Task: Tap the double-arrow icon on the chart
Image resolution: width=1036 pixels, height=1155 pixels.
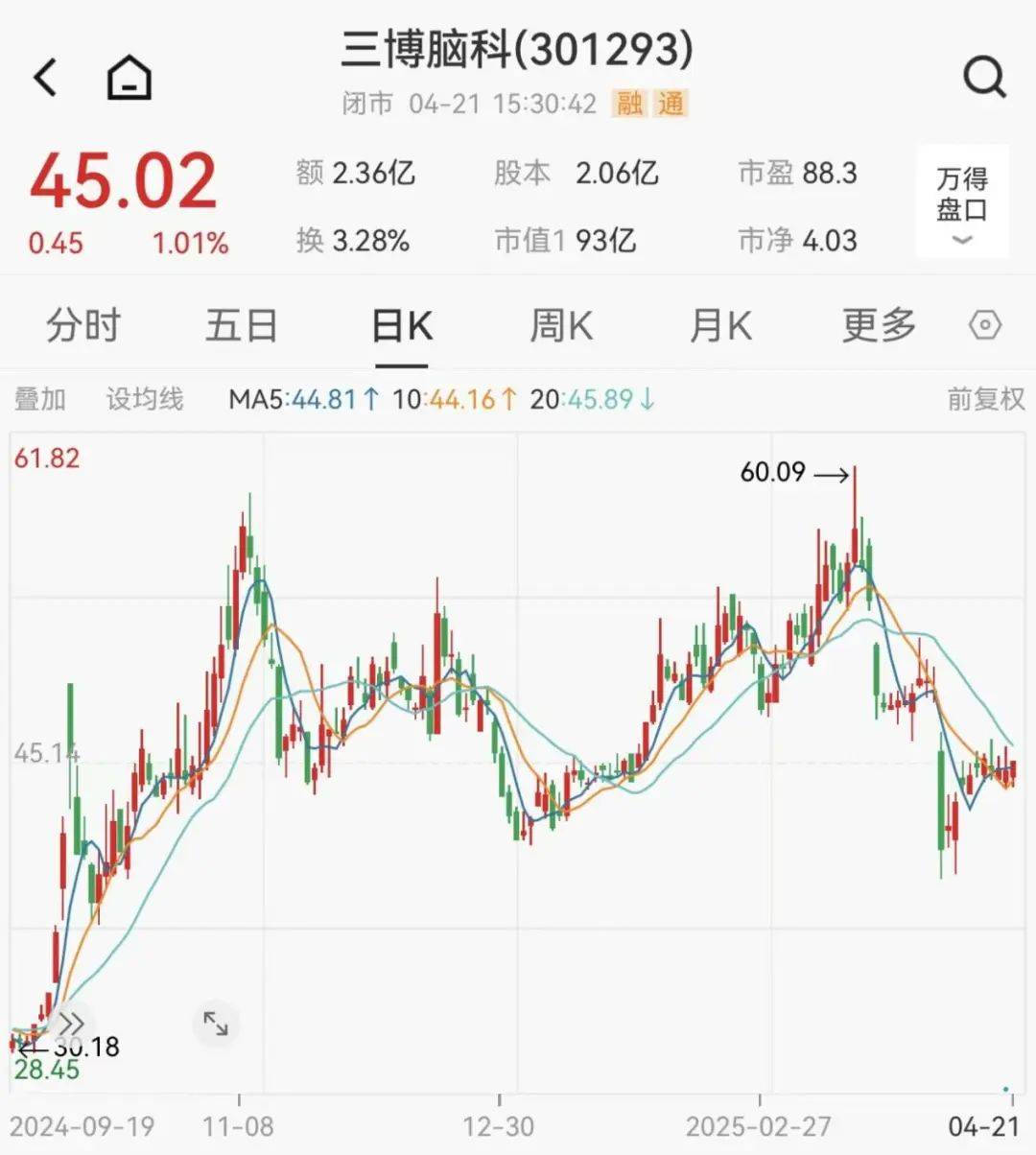Action: (x=72, y=1023)
